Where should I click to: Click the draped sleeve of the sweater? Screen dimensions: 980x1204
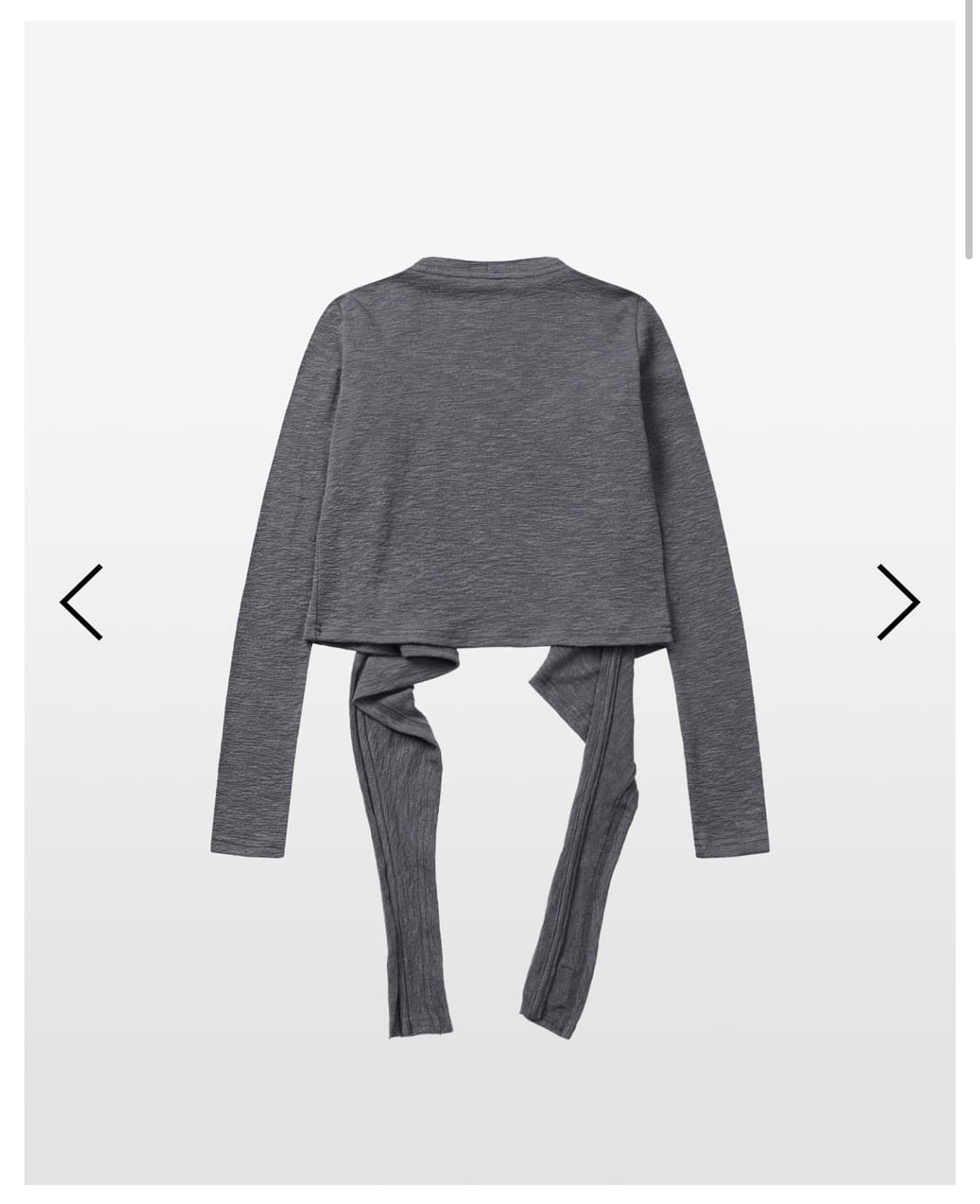click(401, 828)
